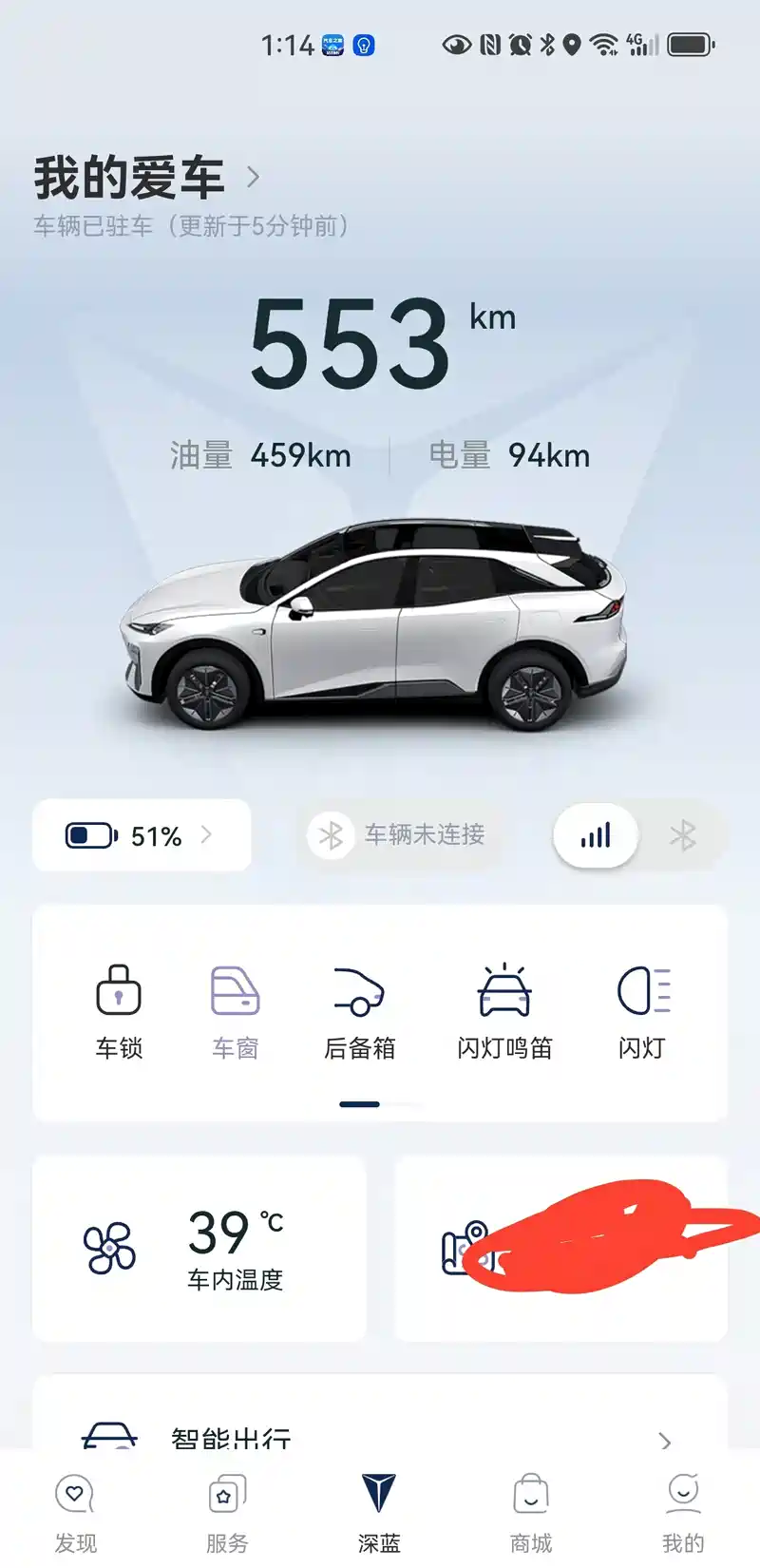
Task: Trigger 闪灯鸣笛 flash and honk
Action: [x=504, y=1011]
